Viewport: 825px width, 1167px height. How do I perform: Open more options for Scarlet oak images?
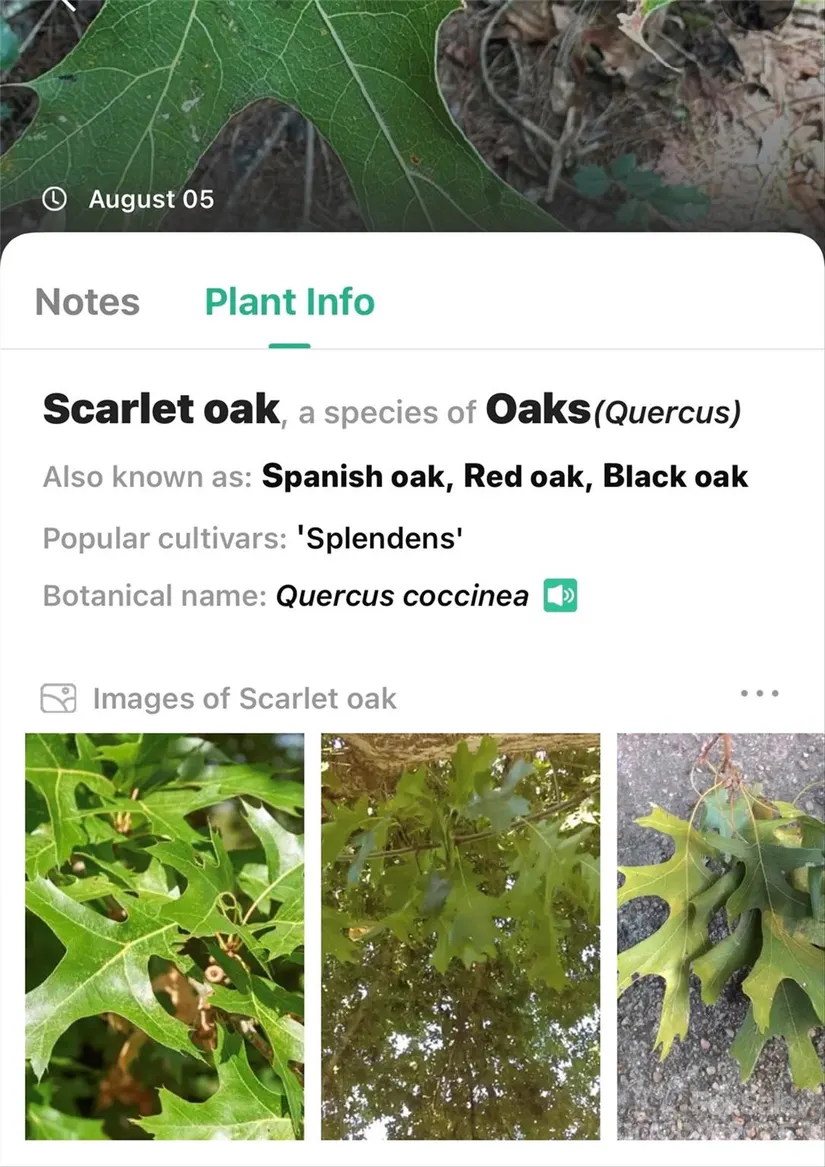tap(759, 693)
